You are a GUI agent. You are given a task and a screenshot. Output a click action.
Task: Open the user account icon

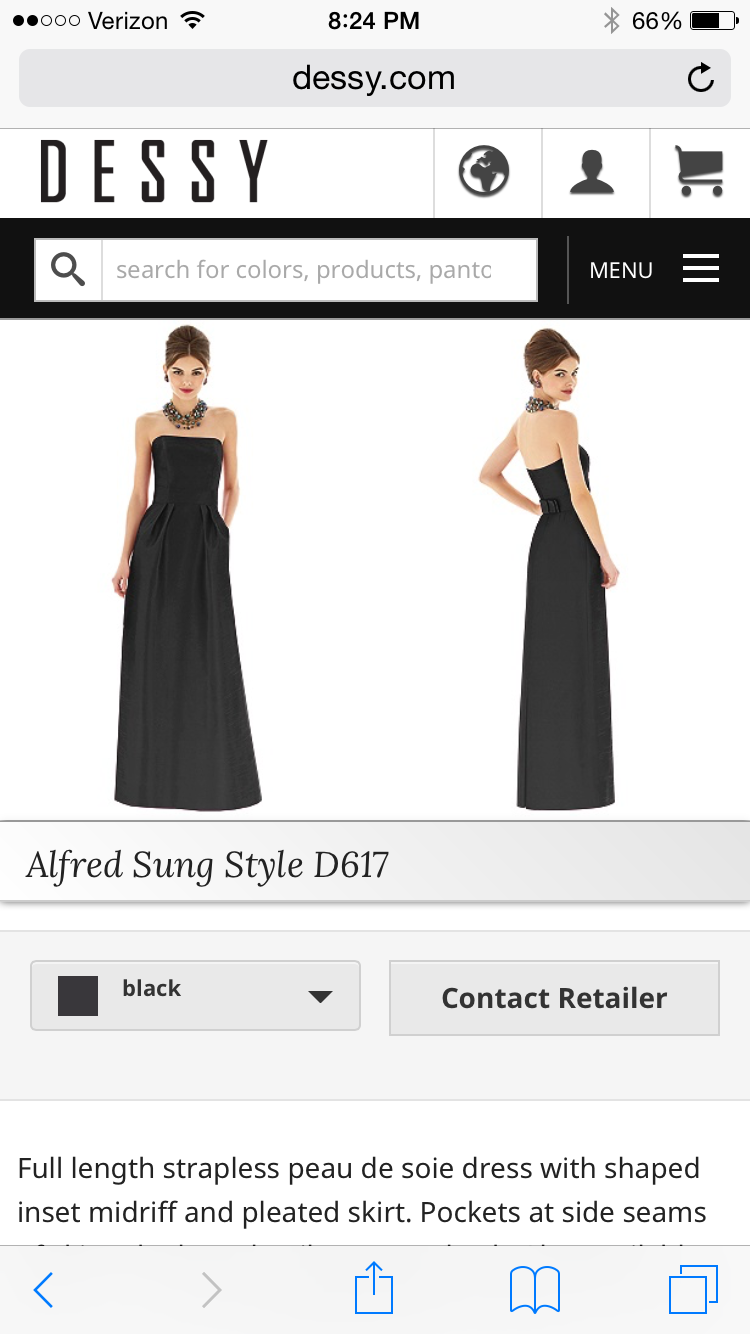click(593, 172)
